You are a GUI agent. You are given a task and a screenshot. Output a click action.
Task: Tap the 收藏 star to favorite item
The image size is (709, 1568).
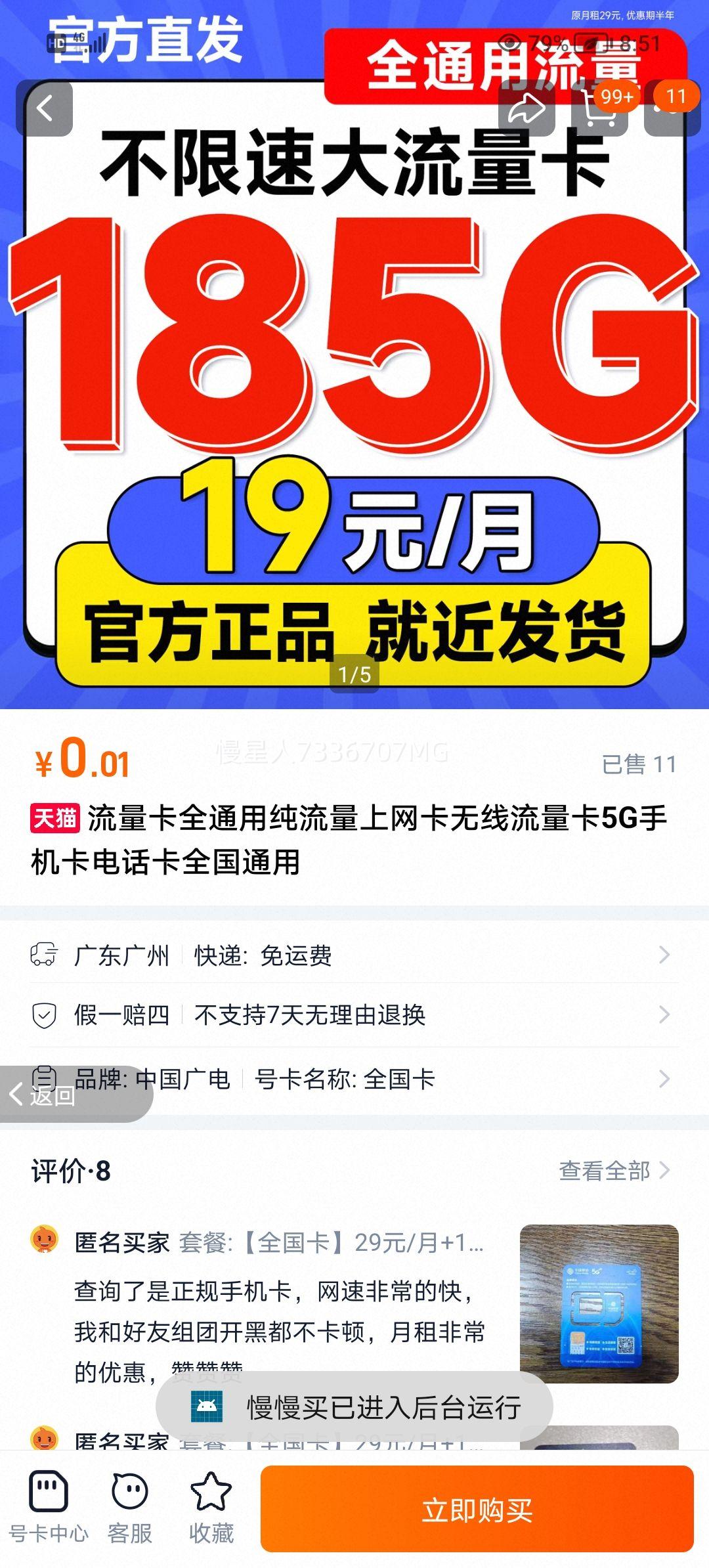209,1504
